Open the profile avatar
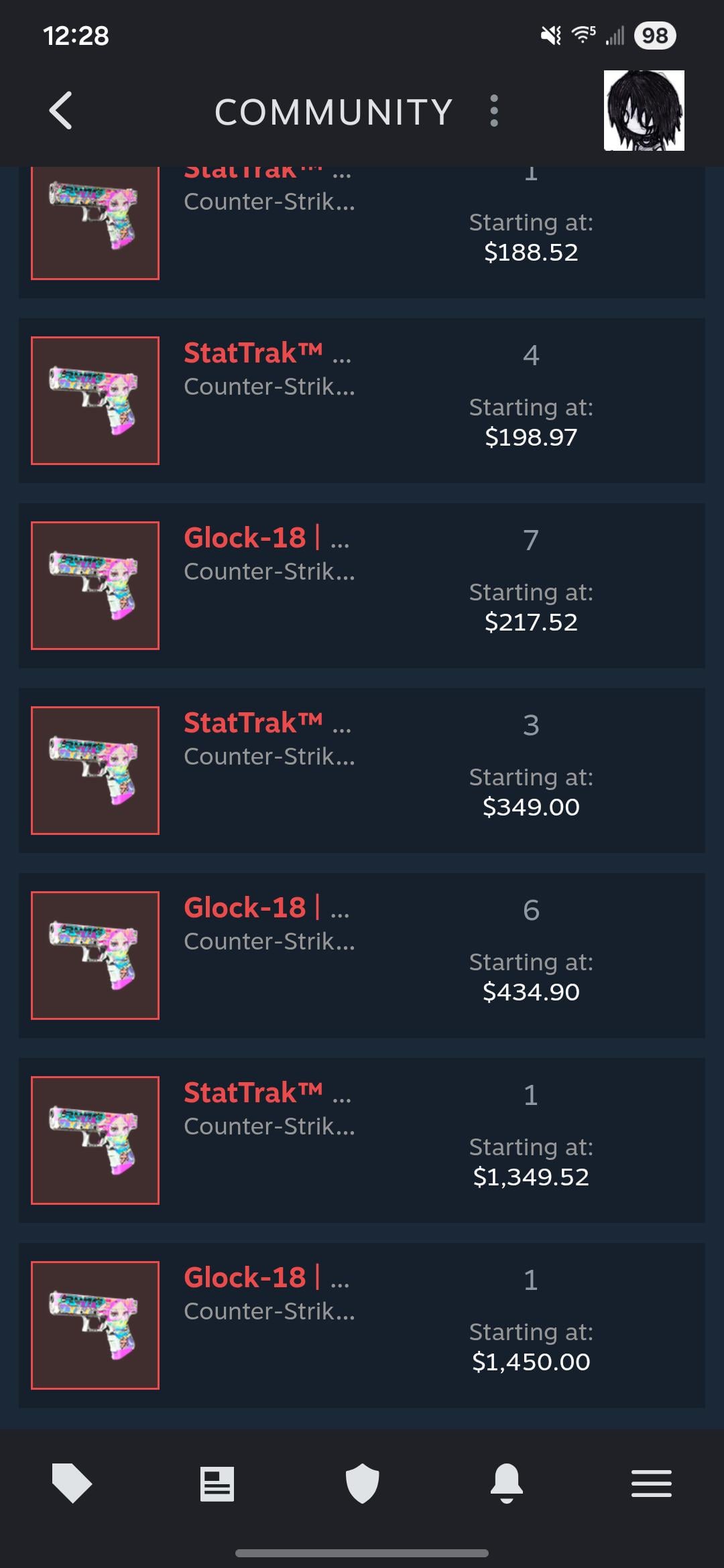Image resolution: width=724 pixels, height=1568 pixels. [x=644, y=111]
